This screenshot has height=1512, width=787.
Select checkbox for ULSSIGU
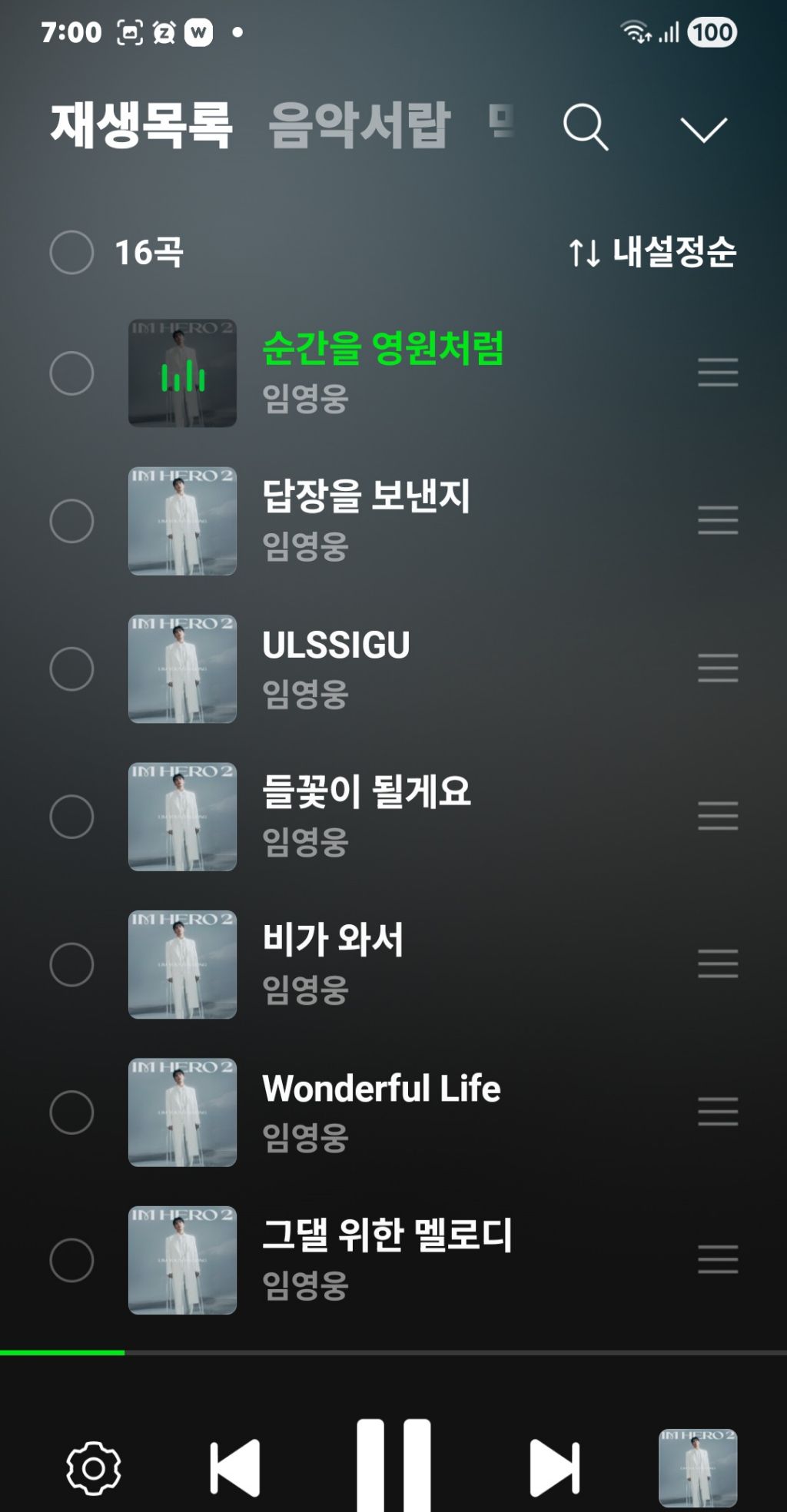click(71, 668)
